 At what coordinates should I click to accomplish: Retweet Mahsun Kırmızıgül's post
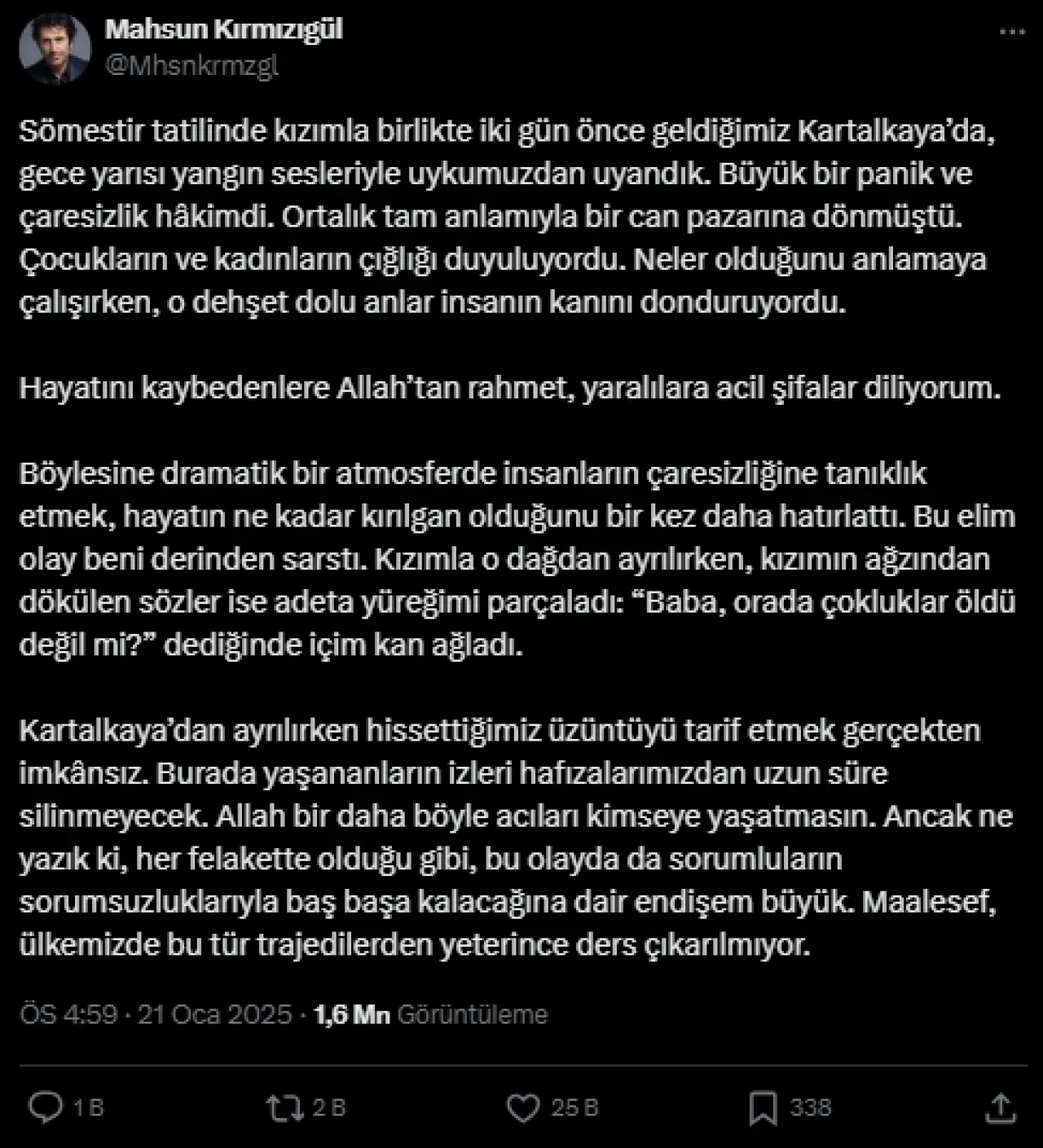pyautogui.click(x=284, y=1107)
